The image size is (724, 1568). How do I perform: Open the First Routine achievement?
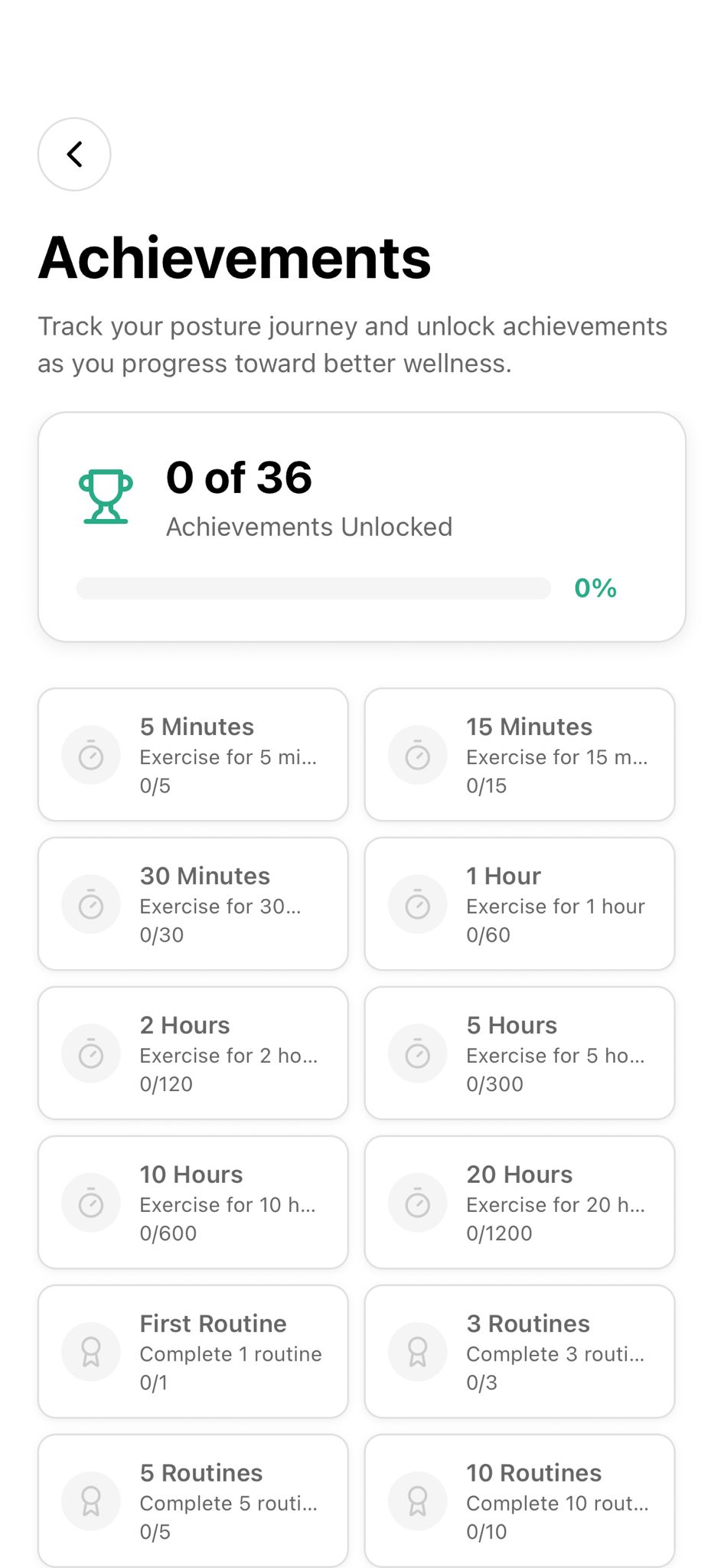[193, 1351]
